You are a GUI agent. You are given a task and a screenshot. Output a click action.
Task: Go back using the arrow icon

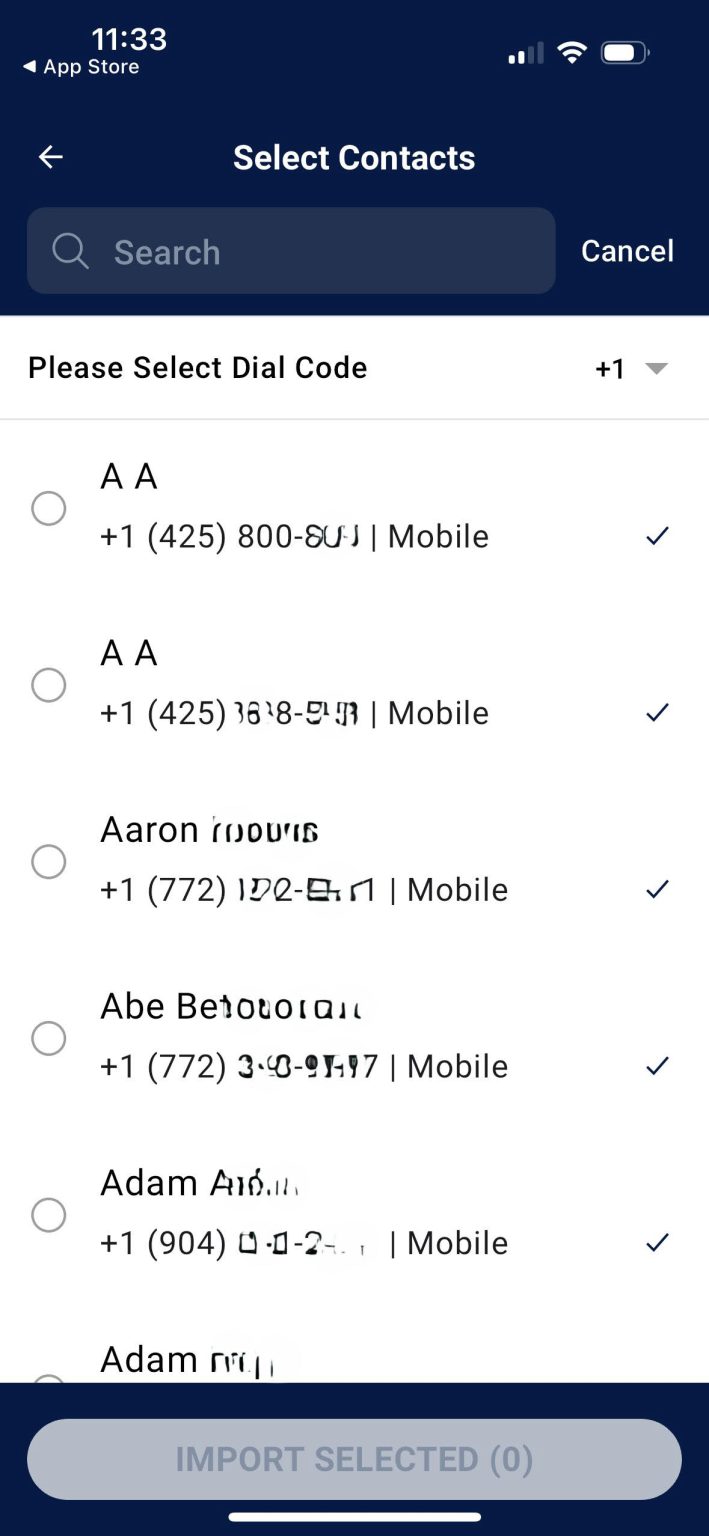point(50,157)
